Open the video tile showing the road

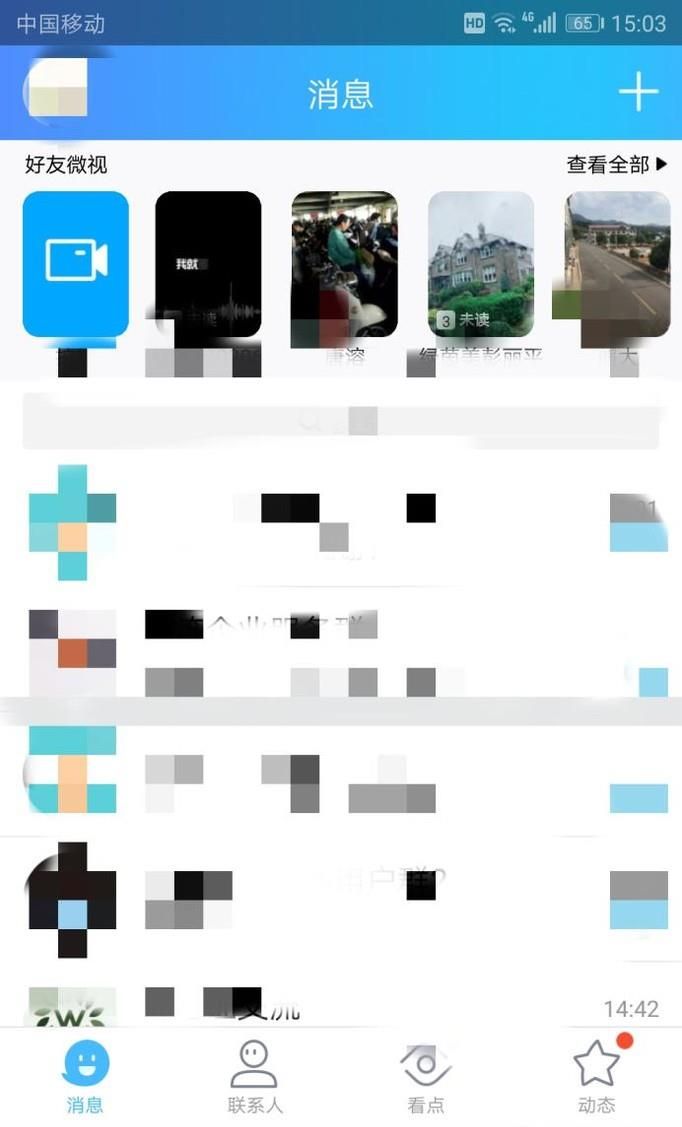click(x=617, y=264)
